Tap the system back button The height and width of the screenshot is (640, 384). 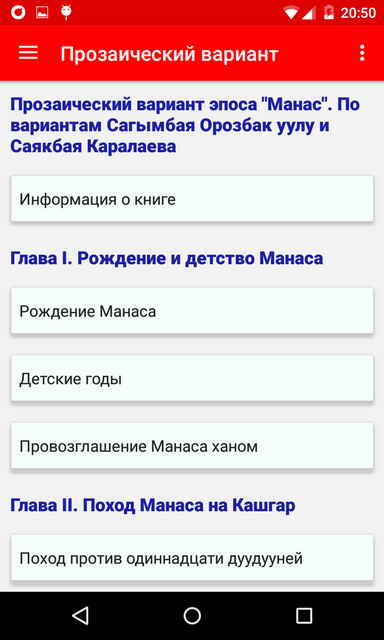coord(80,616)
